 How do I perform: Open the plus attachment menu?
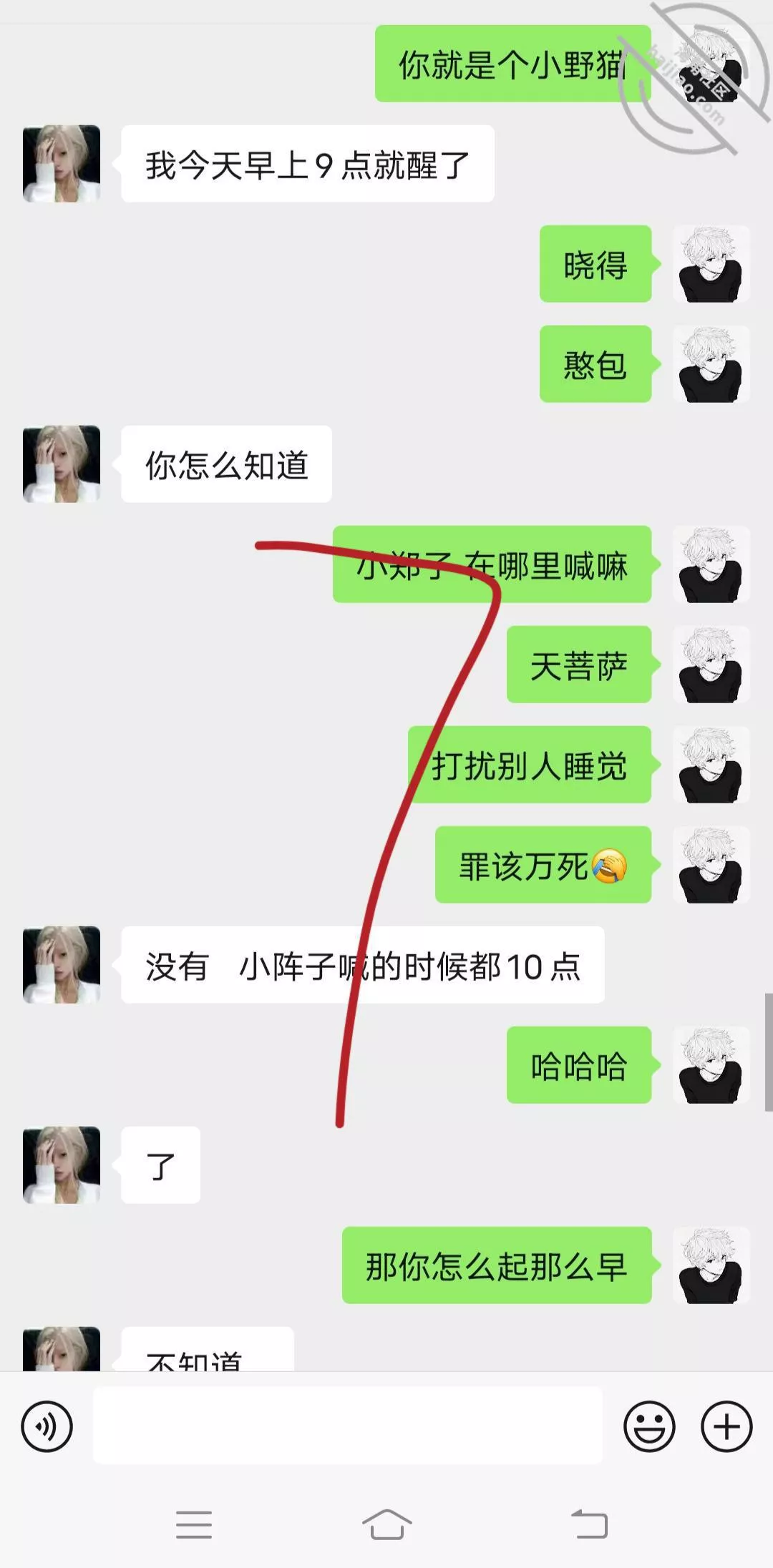click(x=726, y=1426)
